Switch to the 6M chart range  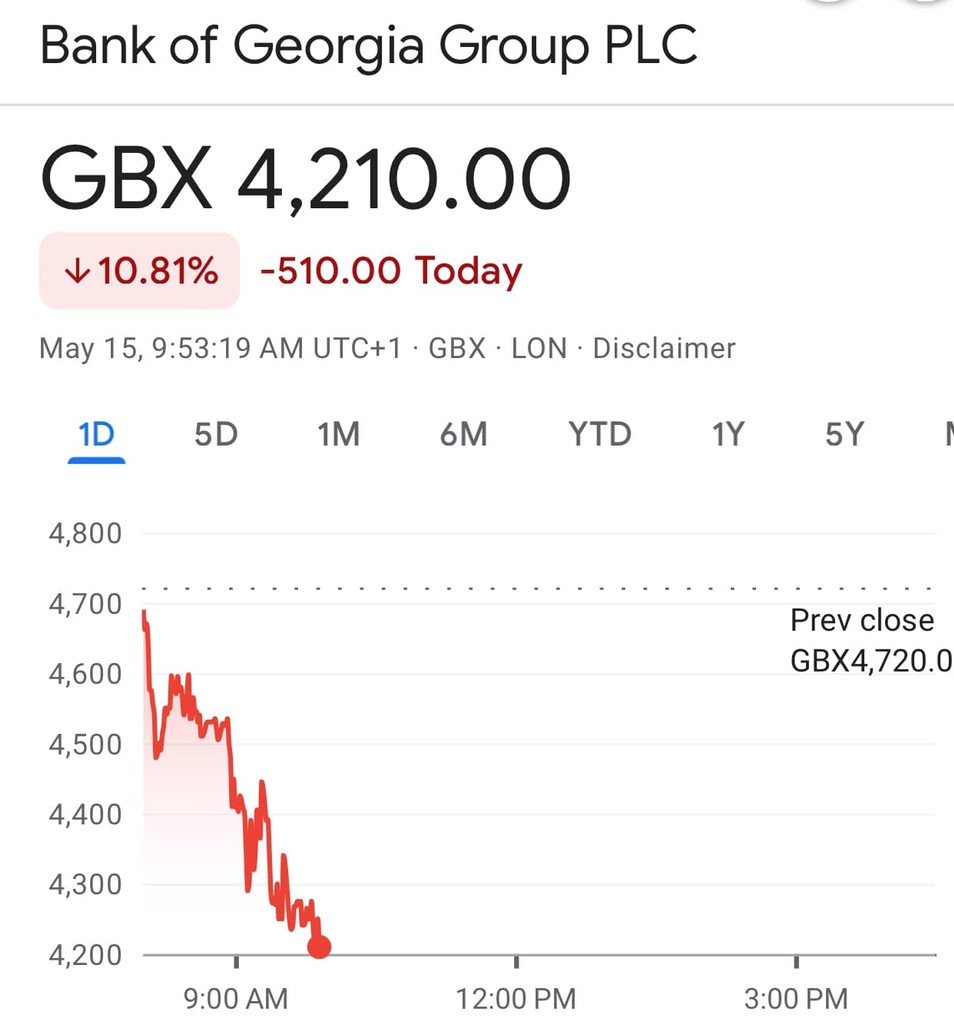pyautogui.click(x=463, y=435)
